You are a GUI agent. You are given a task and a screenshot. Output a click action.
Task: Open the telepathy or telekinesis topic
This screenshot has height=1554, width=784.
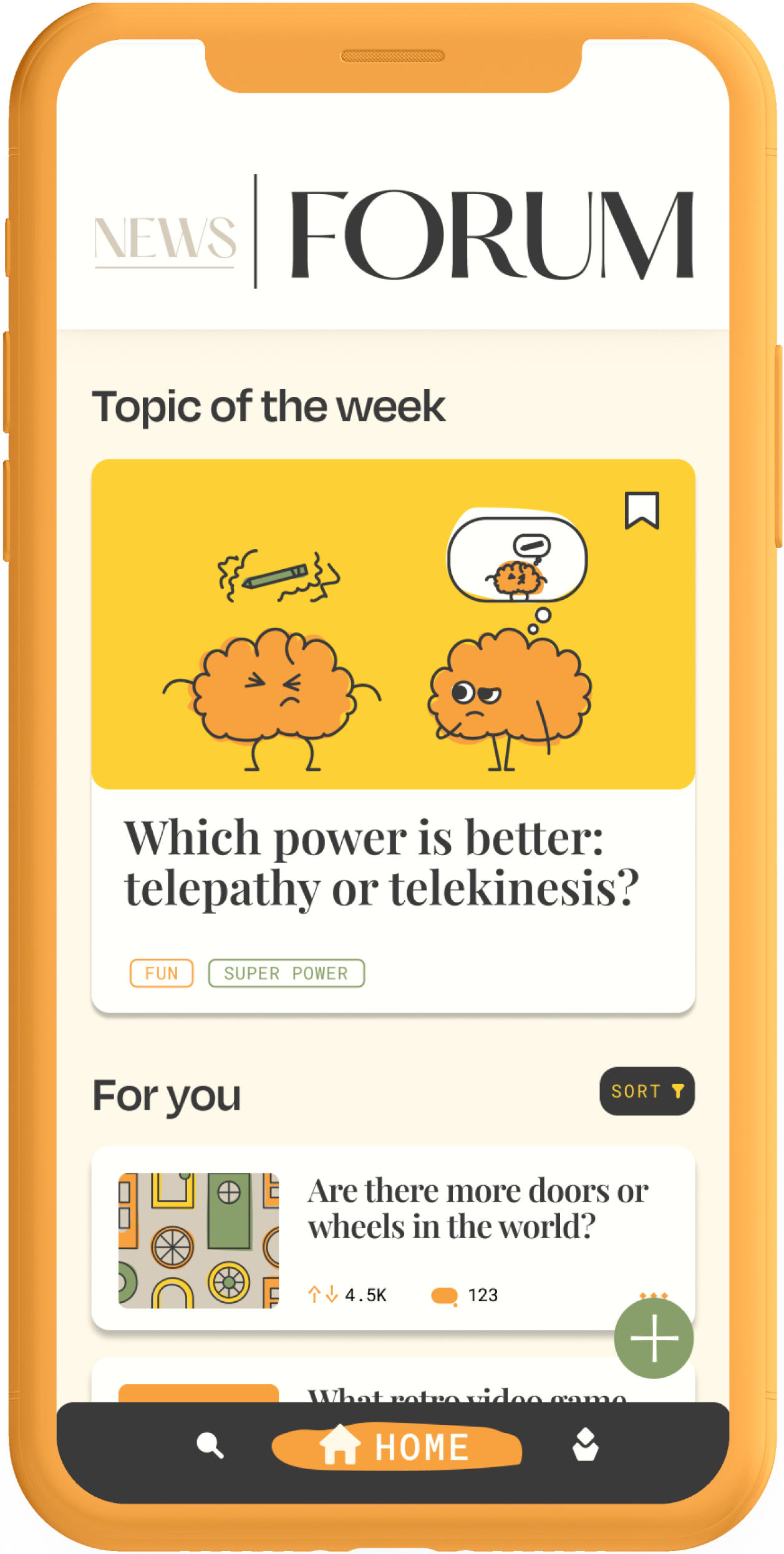point(382,862)
